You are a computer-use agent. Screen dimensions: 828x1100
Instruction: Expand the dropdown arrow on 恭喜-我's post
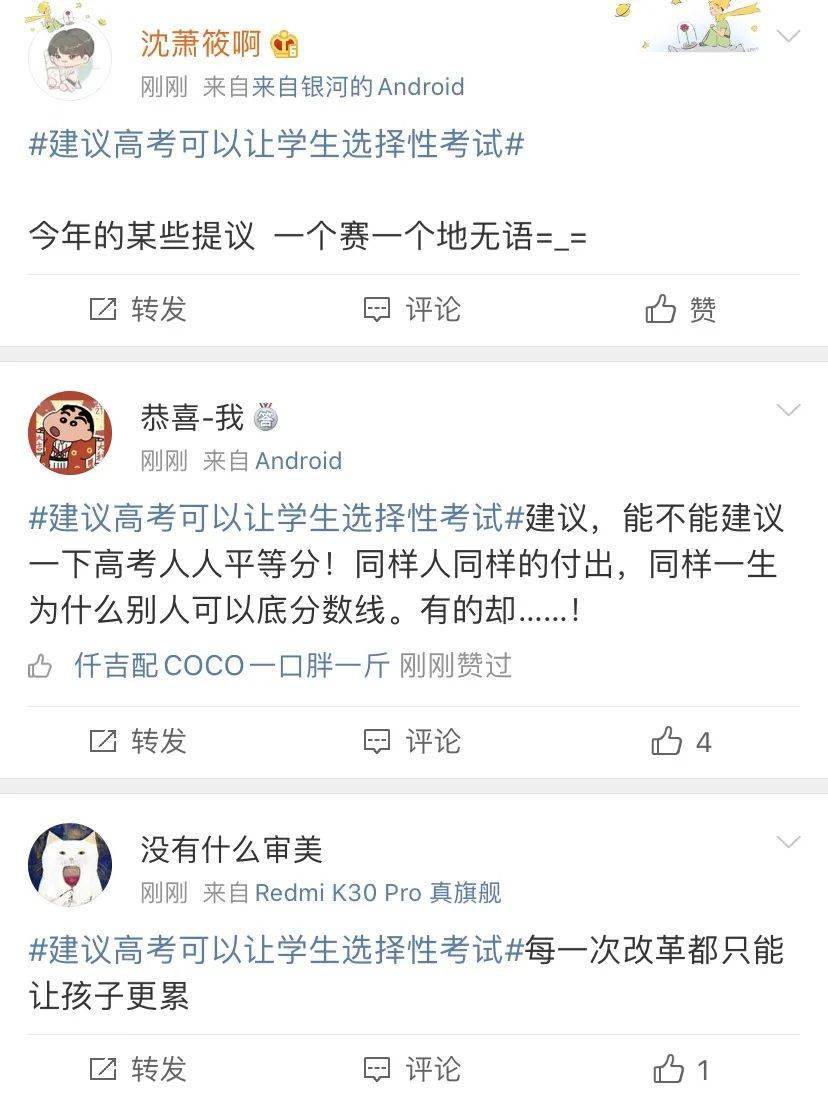pos(789,410)
